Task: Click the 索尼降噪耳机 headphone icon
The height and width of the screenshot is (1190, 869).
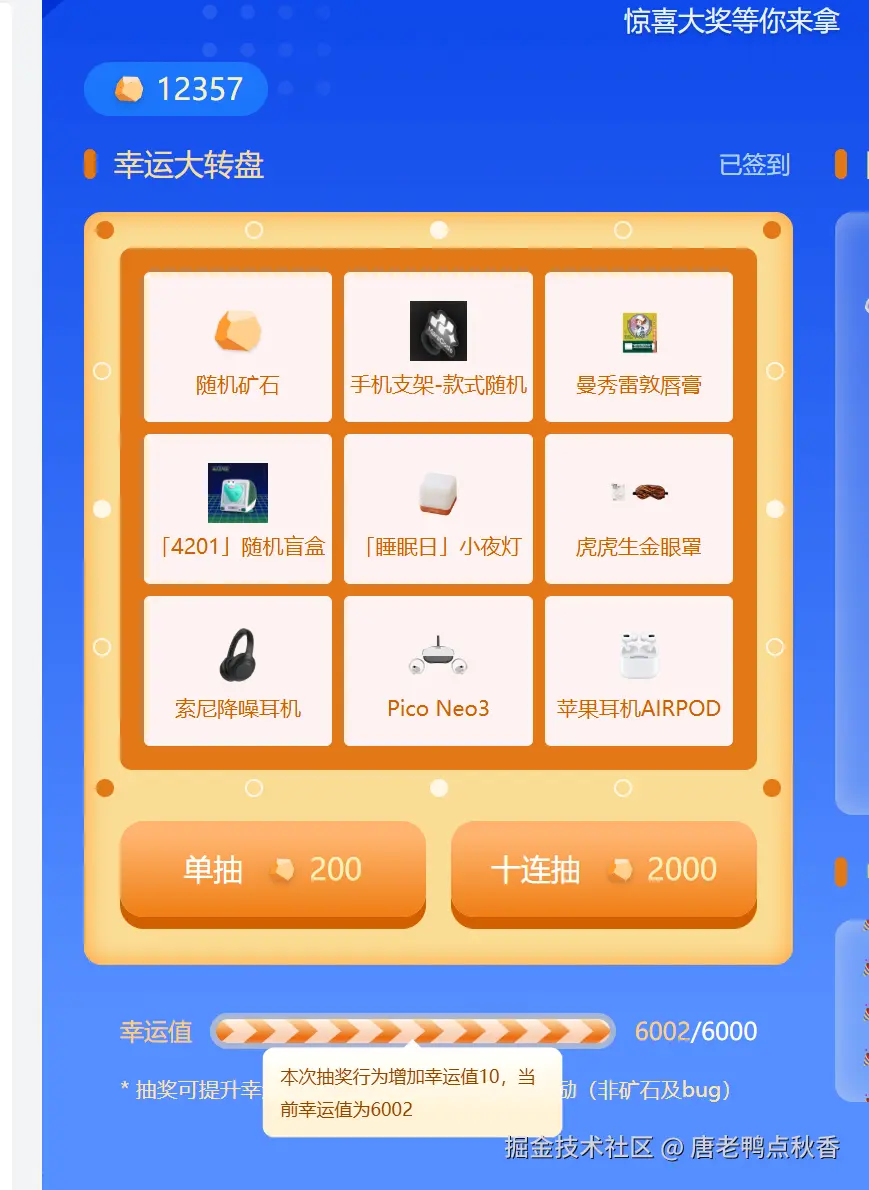Action: click(x=237, y=655)
